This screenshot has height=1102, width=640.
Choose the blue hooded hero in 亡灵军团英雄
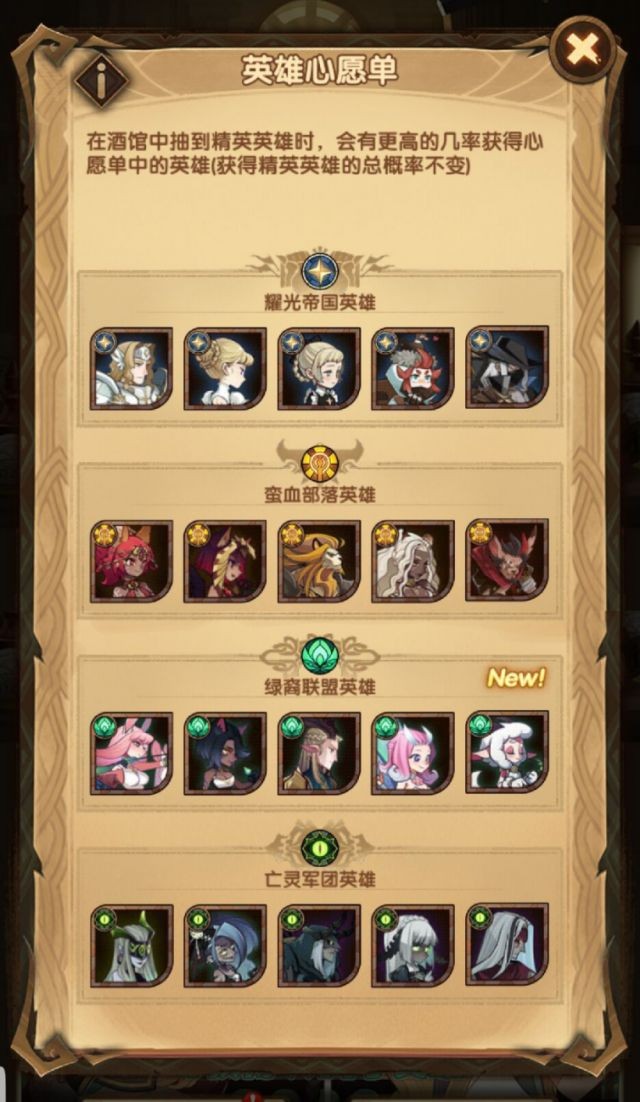coord(225,945)
